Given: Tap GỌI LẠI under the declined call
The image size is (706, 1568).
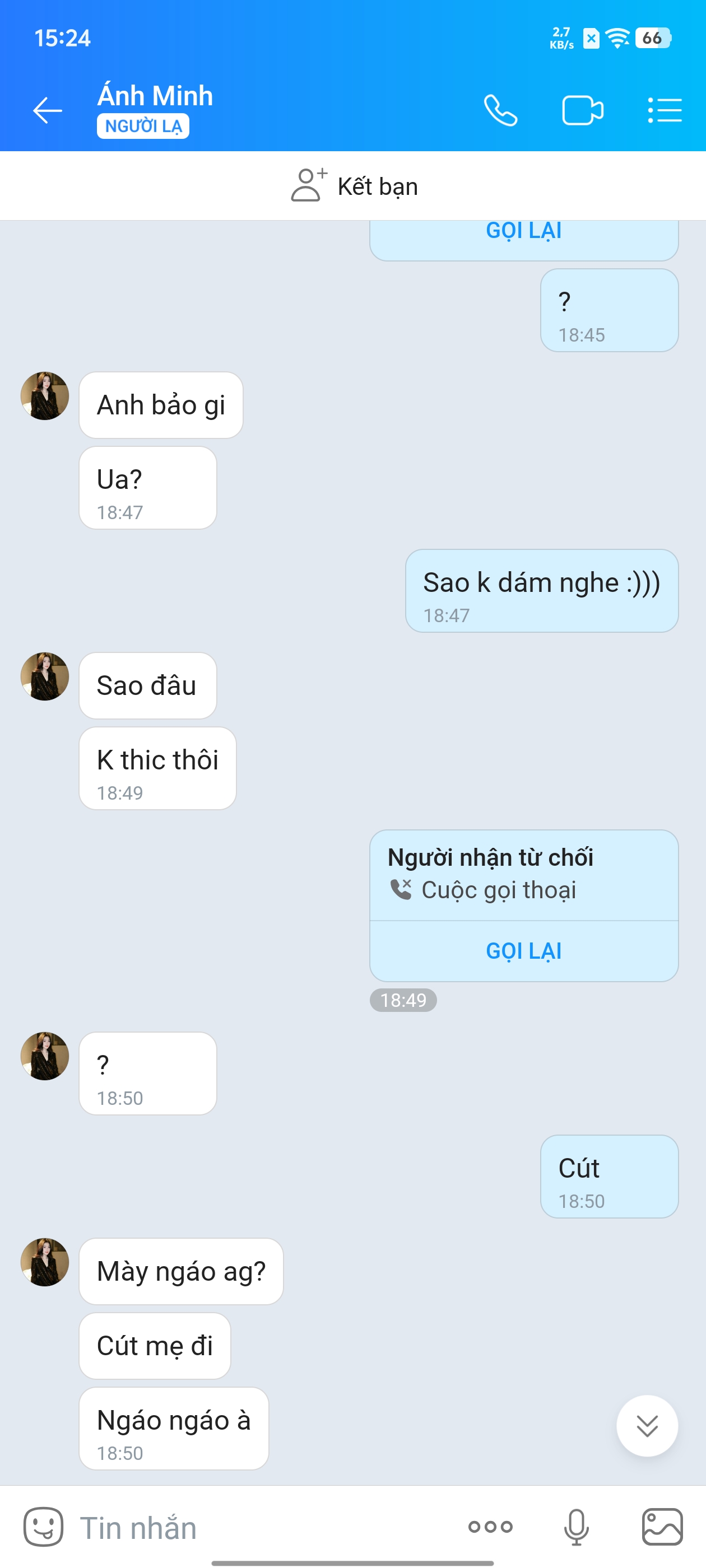Looking at the screenshot, I should tap(523, 950).
